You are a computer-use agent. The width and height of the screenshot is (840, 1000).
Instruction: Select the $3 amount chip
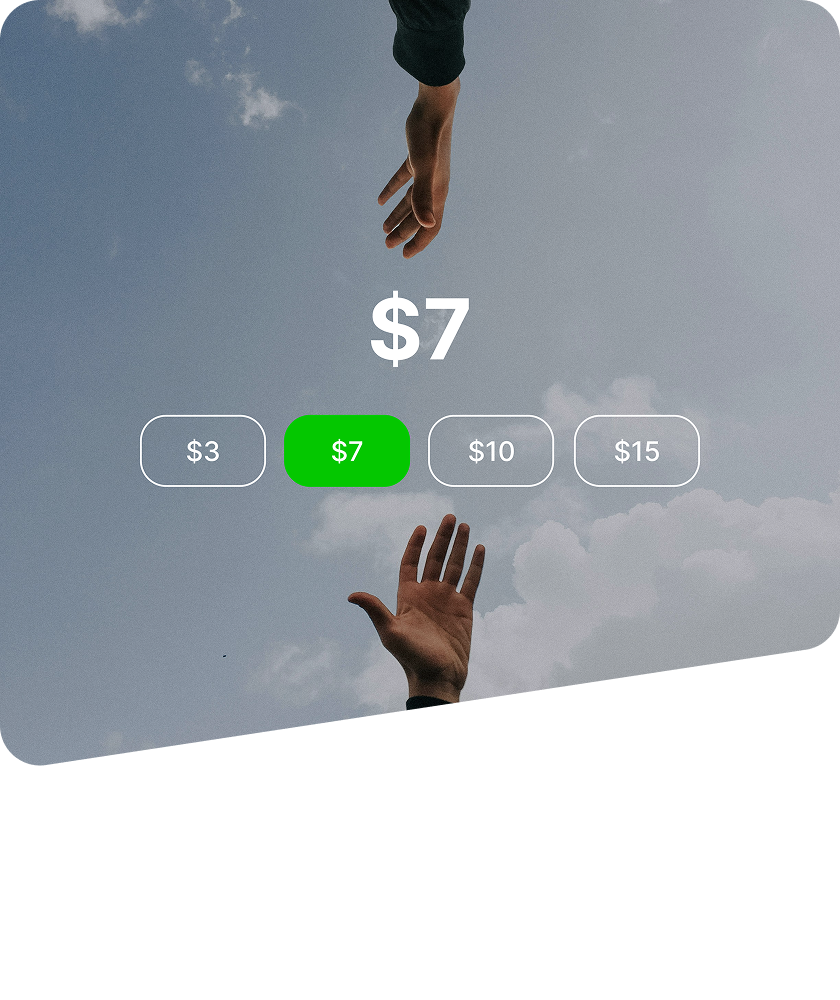pos(203,451)
